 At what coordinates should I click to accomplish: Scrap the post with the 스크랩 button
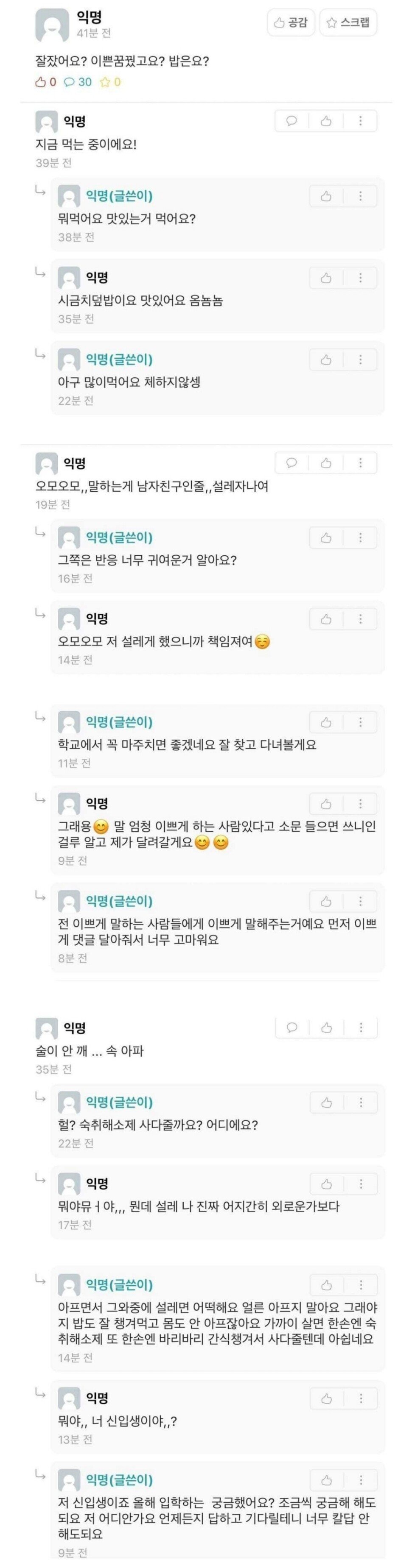(x=348, y=22)
